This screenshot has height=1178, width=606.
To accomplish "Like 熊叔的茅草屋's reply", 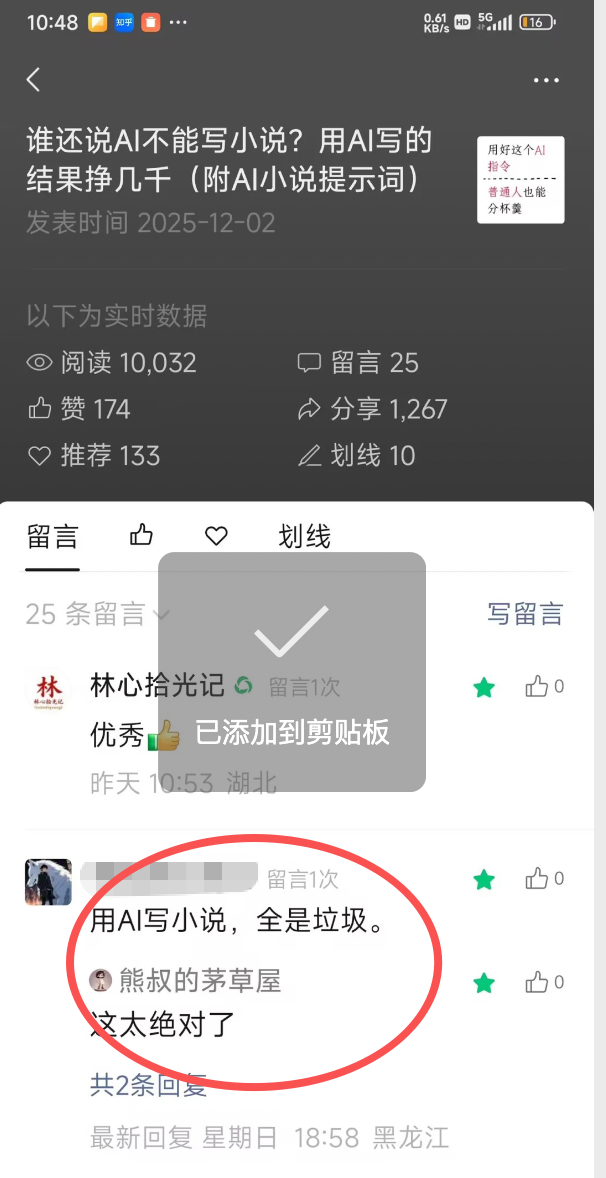I will click(x=544, y=983).
